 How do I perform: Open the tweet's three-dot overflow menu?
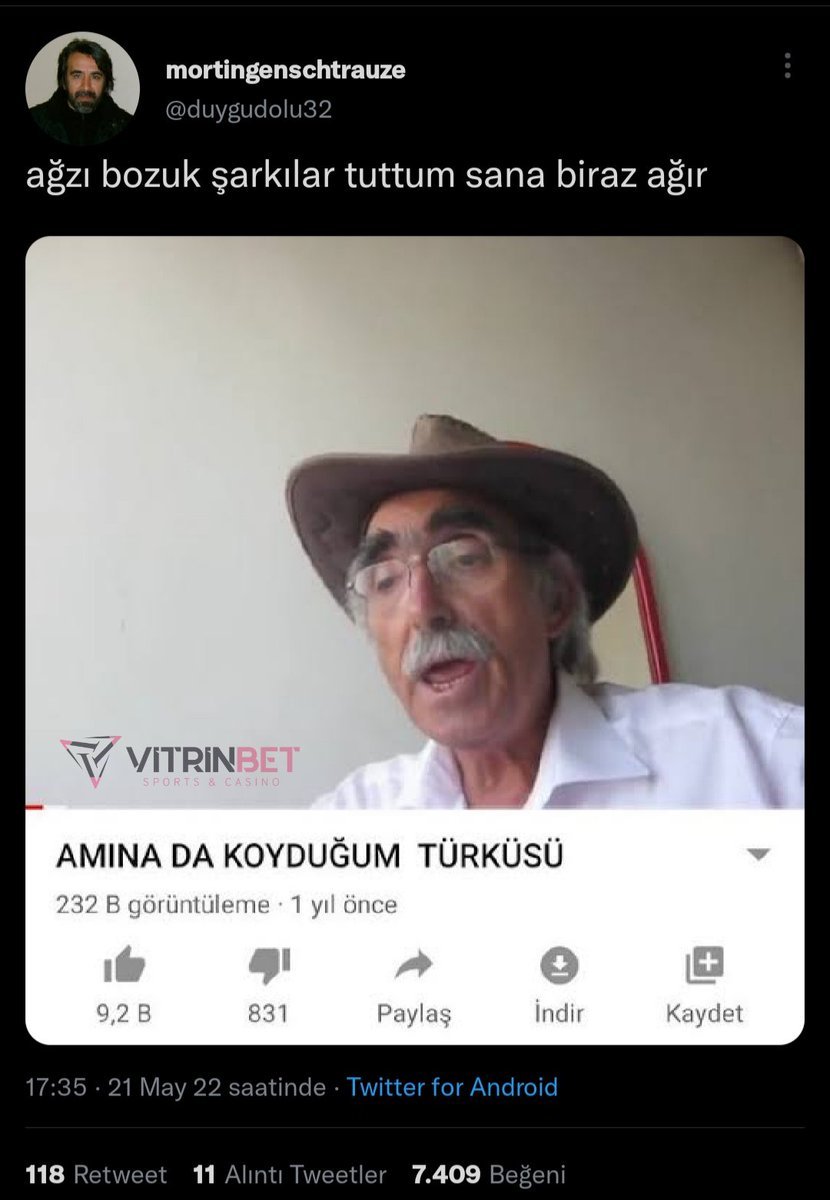(788, 66)
